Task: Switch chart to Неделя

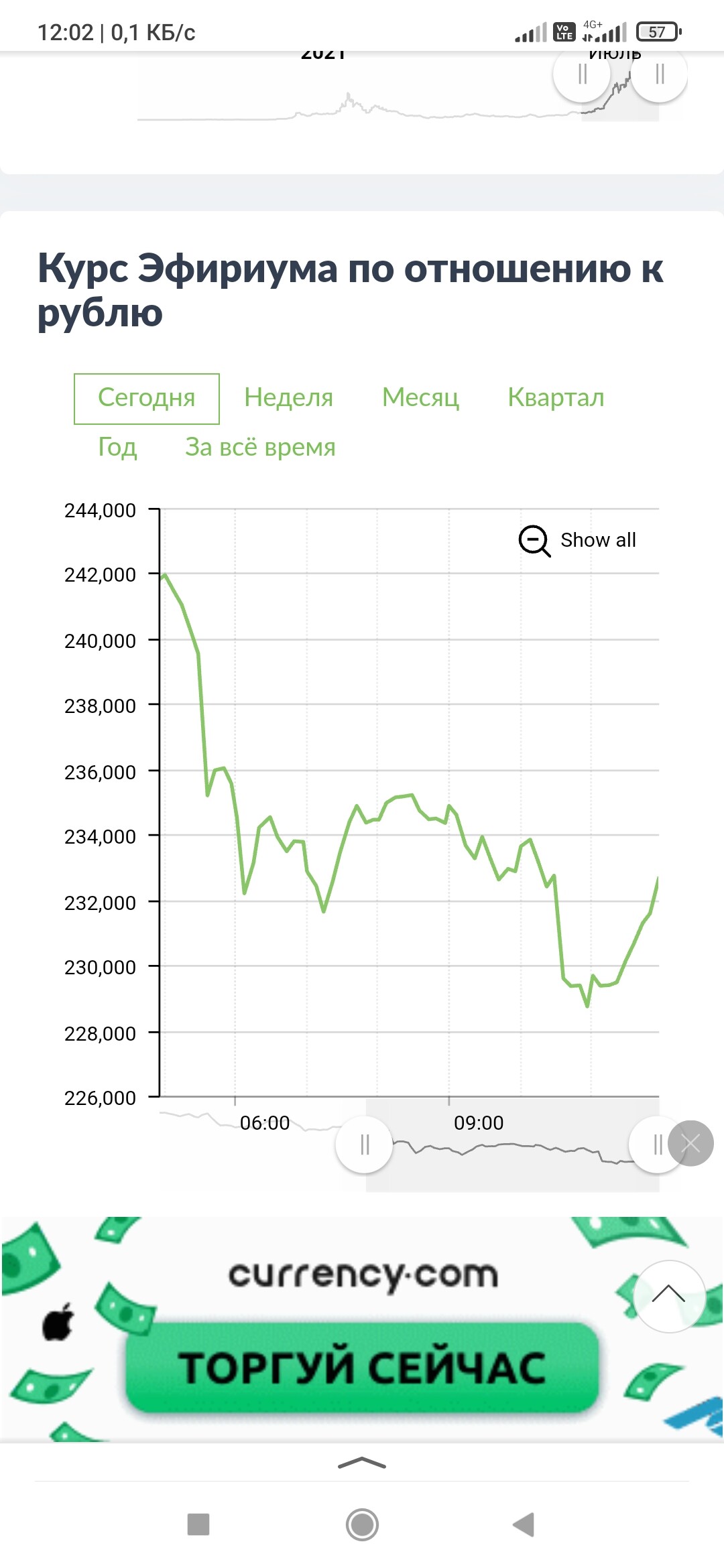Action: point(288,397)
